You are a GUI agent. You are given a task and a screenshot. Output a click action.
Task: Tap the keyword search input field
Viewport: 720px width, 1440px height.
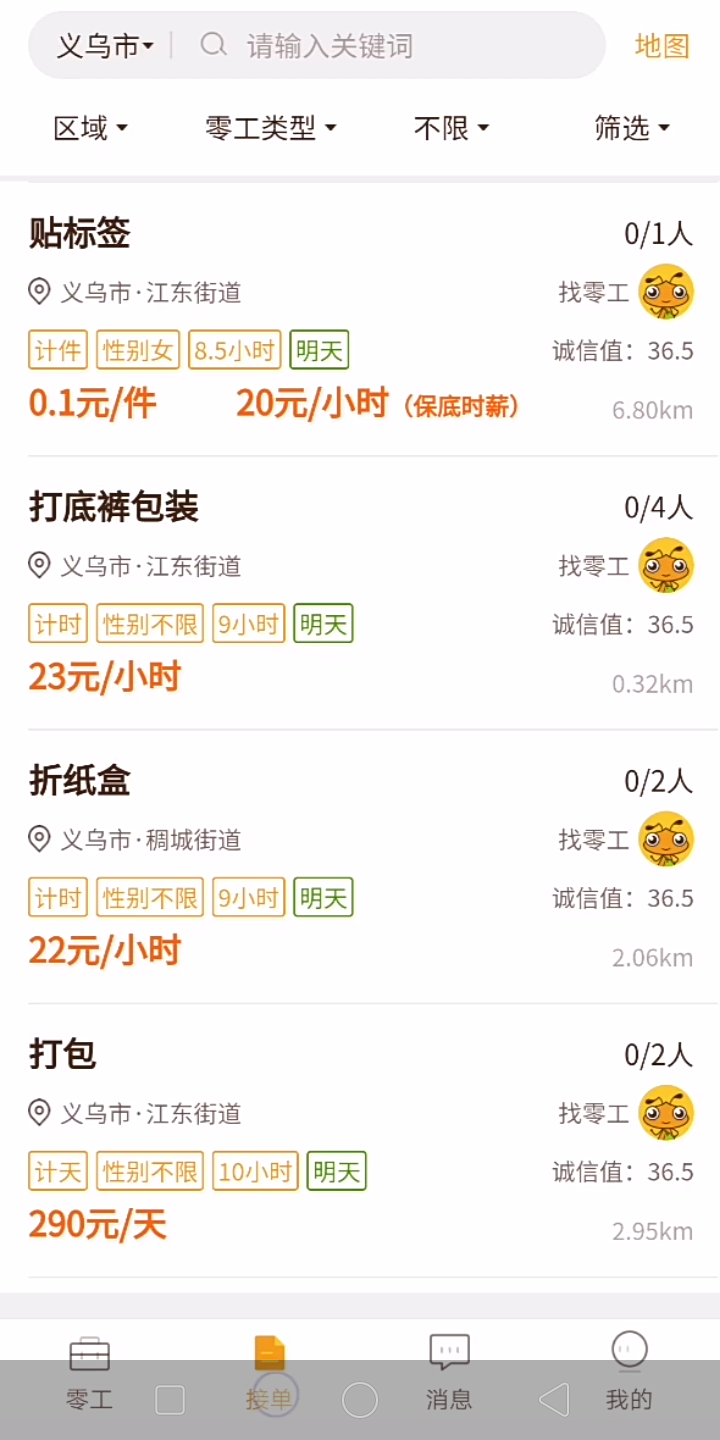tap(380, 44)
